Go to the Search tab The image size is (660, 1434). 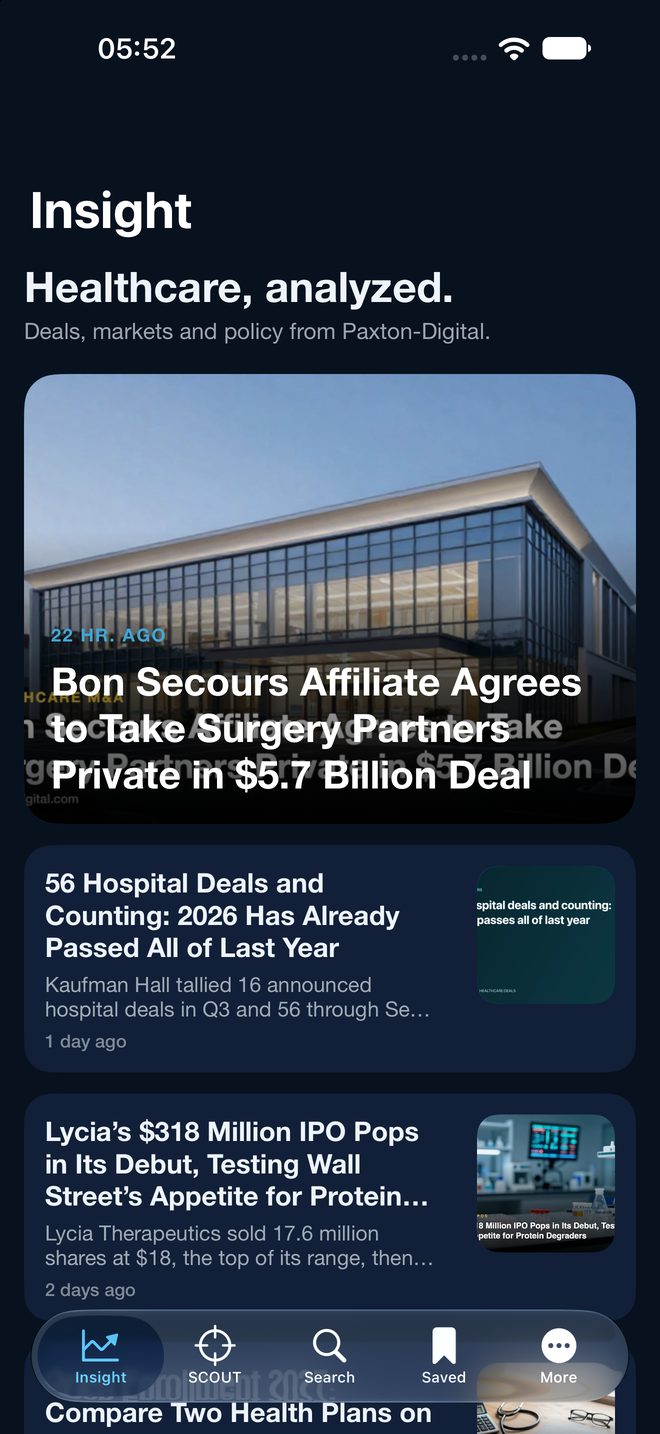[329, 1357]
